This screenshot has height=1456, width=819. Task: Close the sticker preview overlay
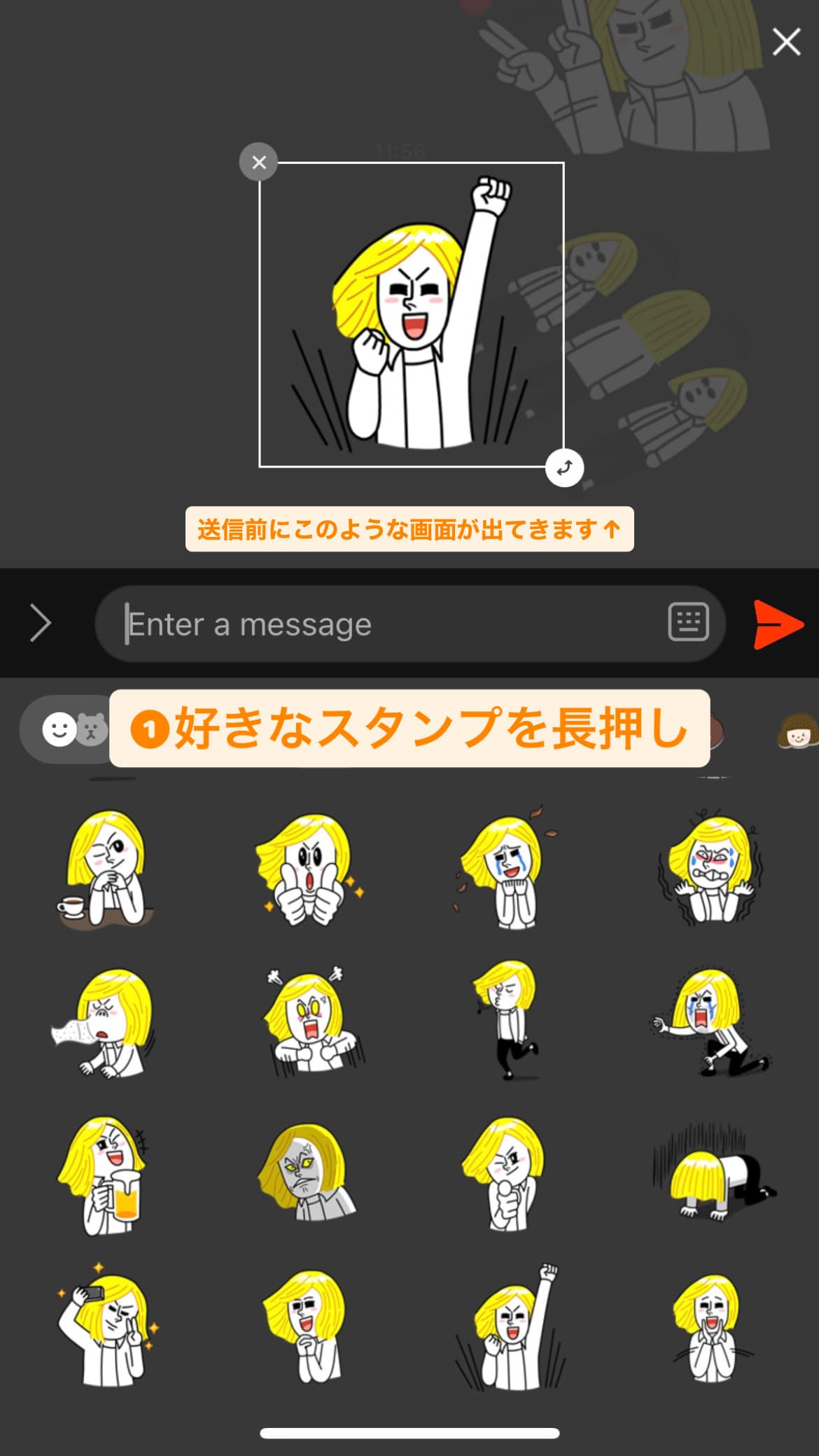(785, 43)
